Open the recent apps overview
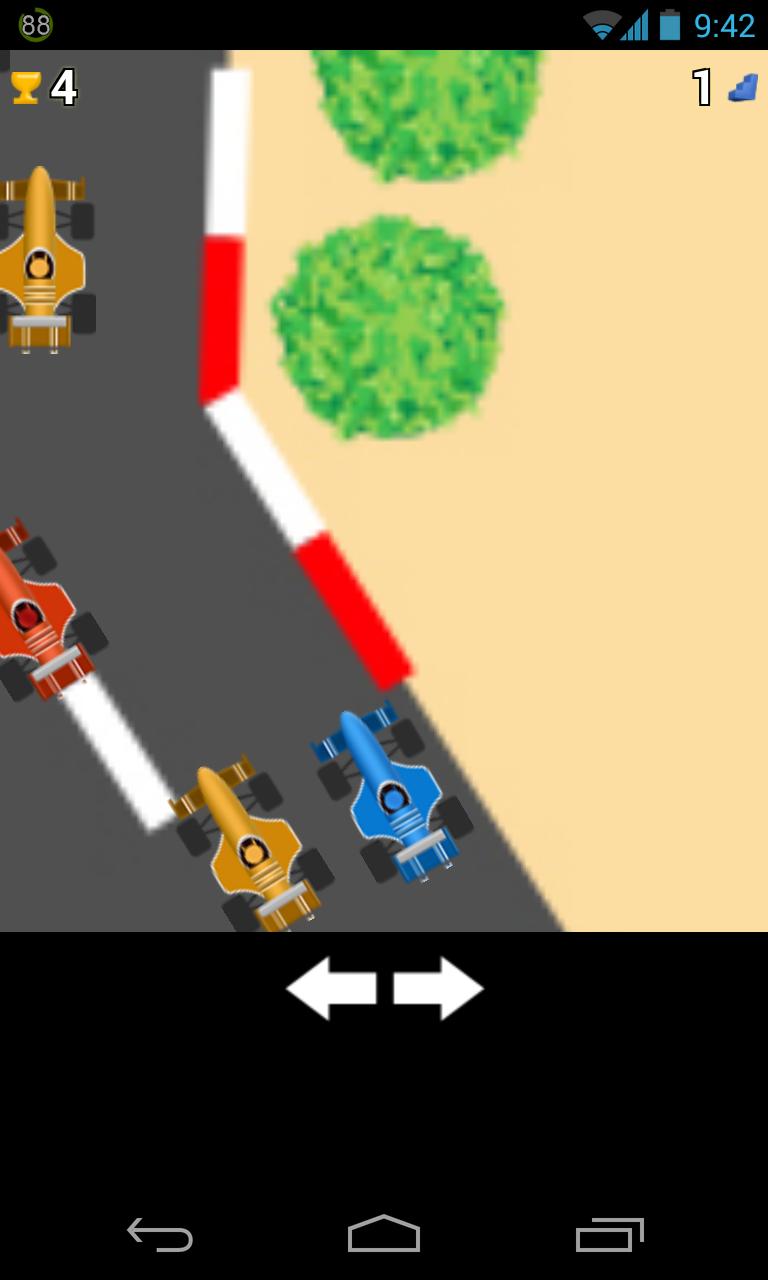The height and width of the screenshot is (1280, 768). [609, 1235]
